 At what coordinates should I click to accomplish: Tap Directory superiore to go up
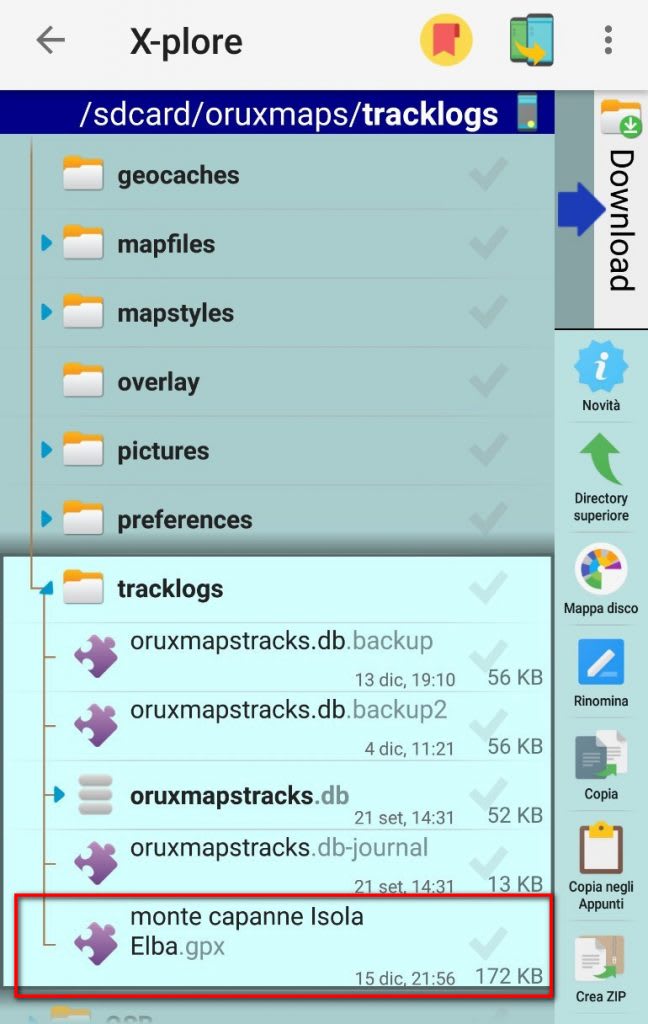point(601,477)
